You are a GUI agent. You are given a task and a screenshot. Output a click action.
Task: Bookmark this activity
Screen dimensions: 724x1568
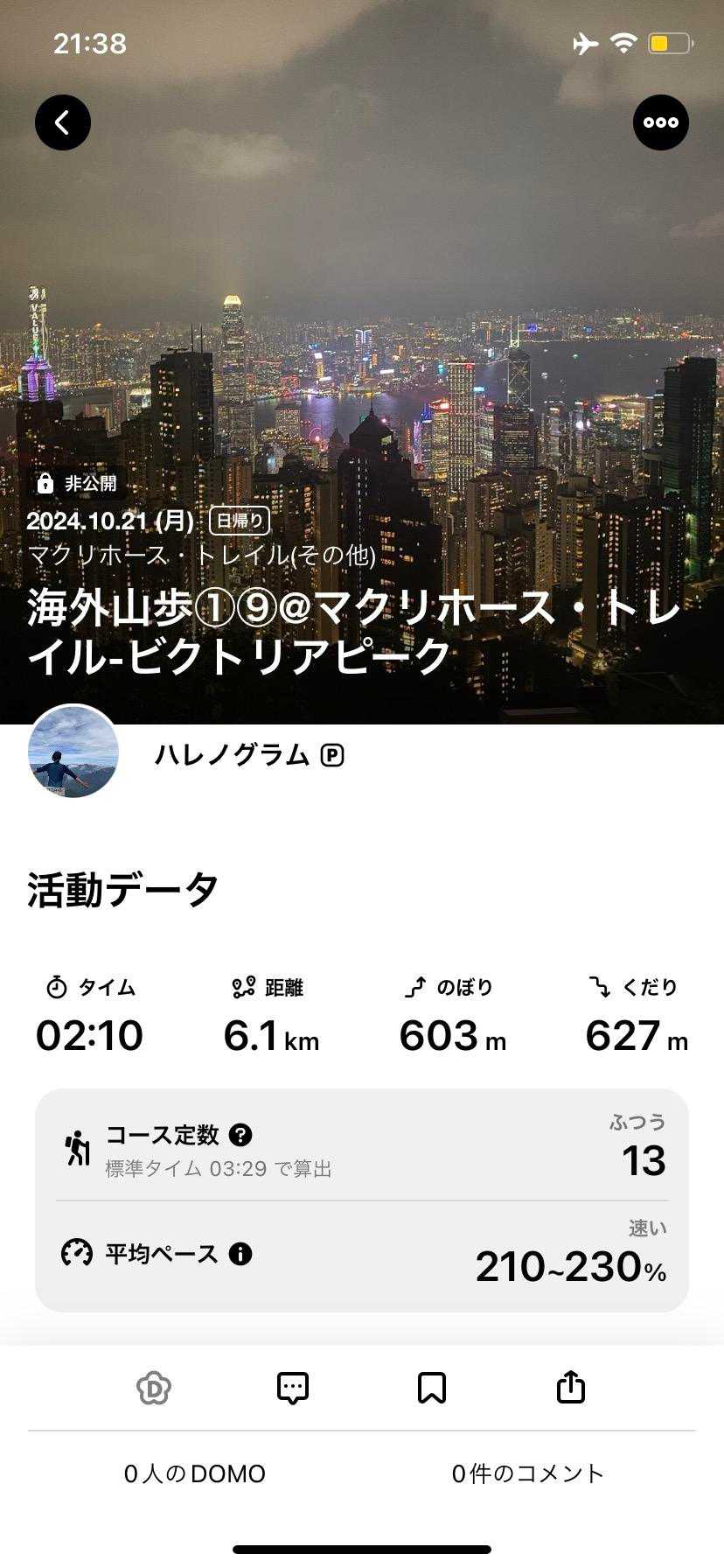pos(432,1388)
